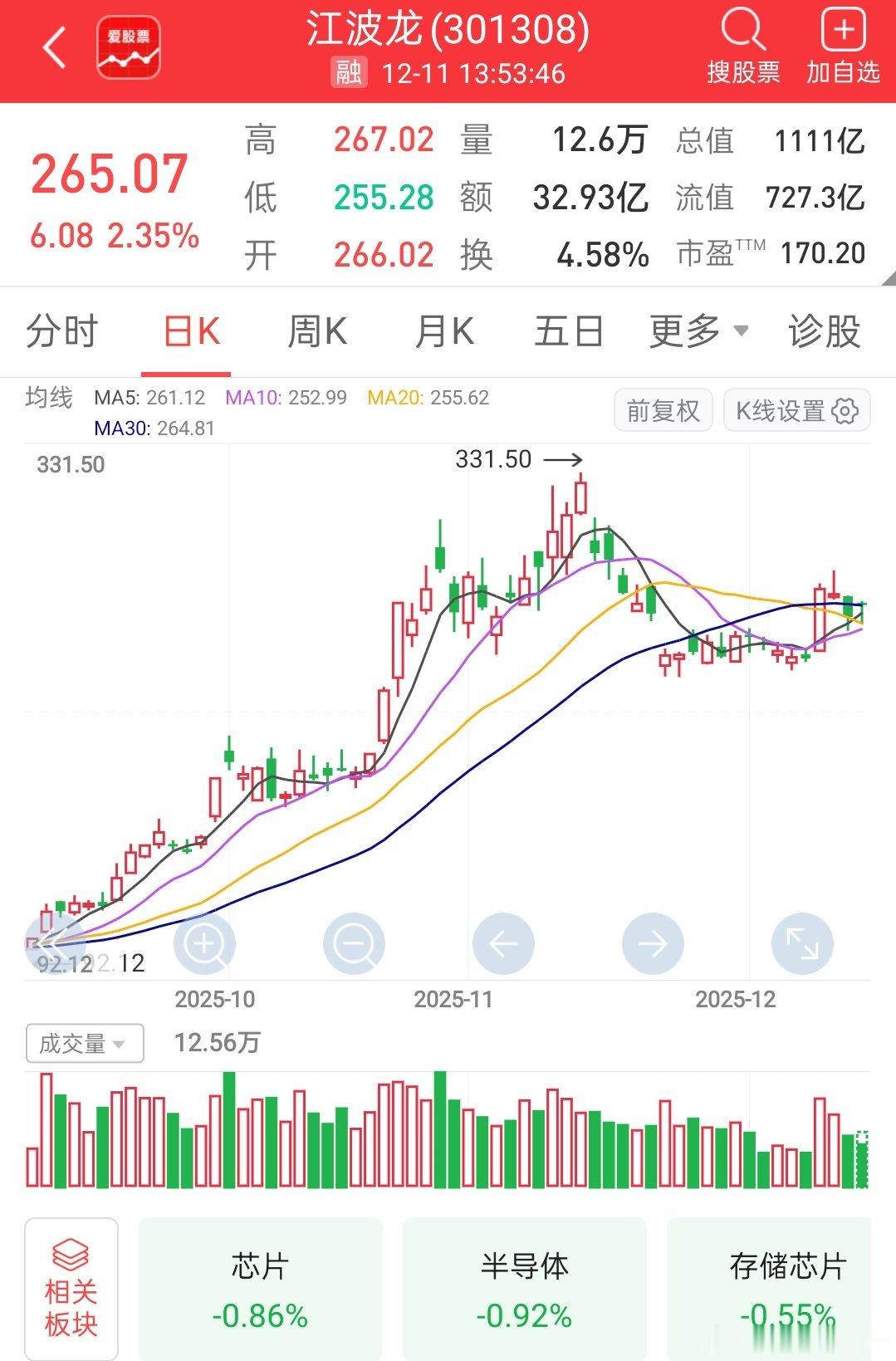Add stock to watchlist (加自选)
Image resolution: width=896 pixels, height=1361 pixels.
point(843,47)
